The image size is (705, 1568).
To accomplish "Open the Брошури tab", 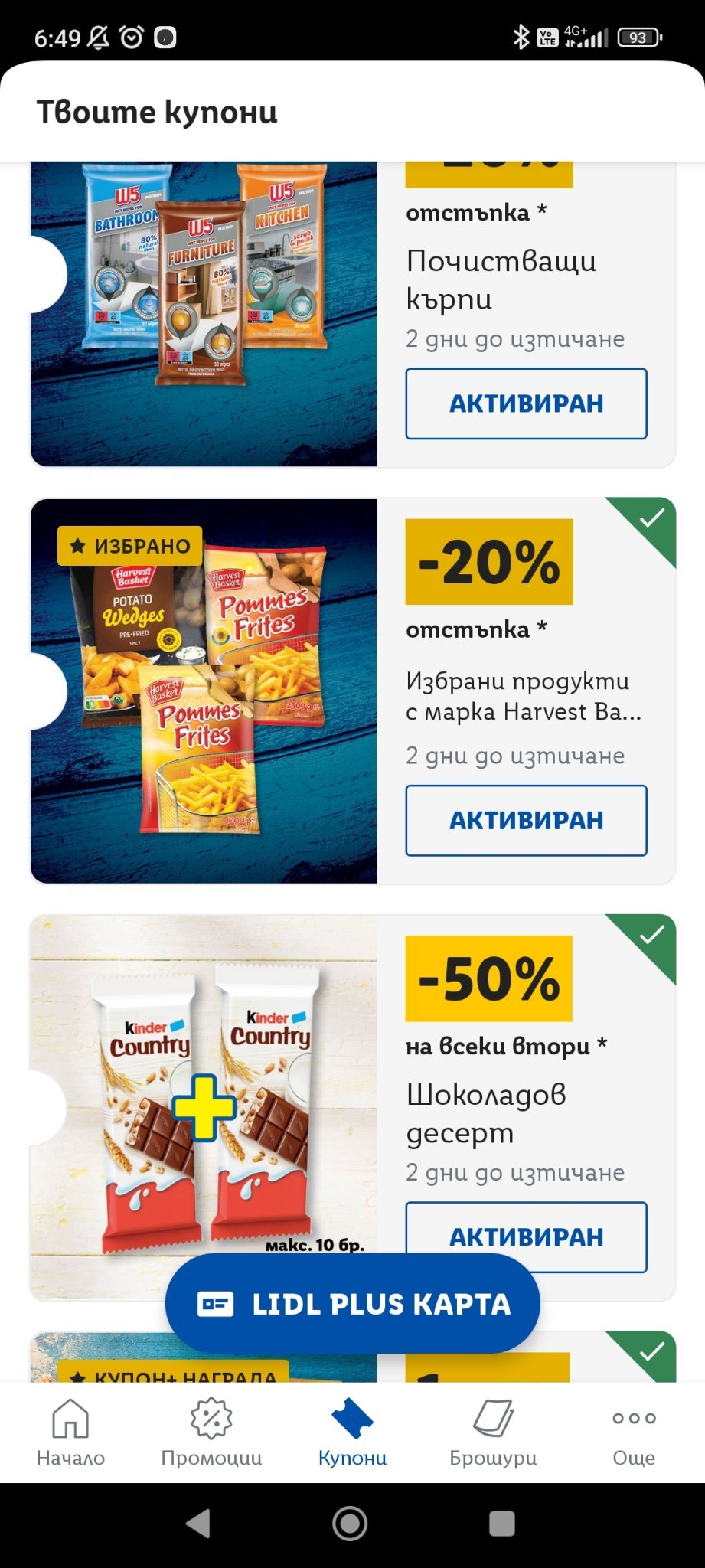I will pyautogui.click(x=493, y=1432).
